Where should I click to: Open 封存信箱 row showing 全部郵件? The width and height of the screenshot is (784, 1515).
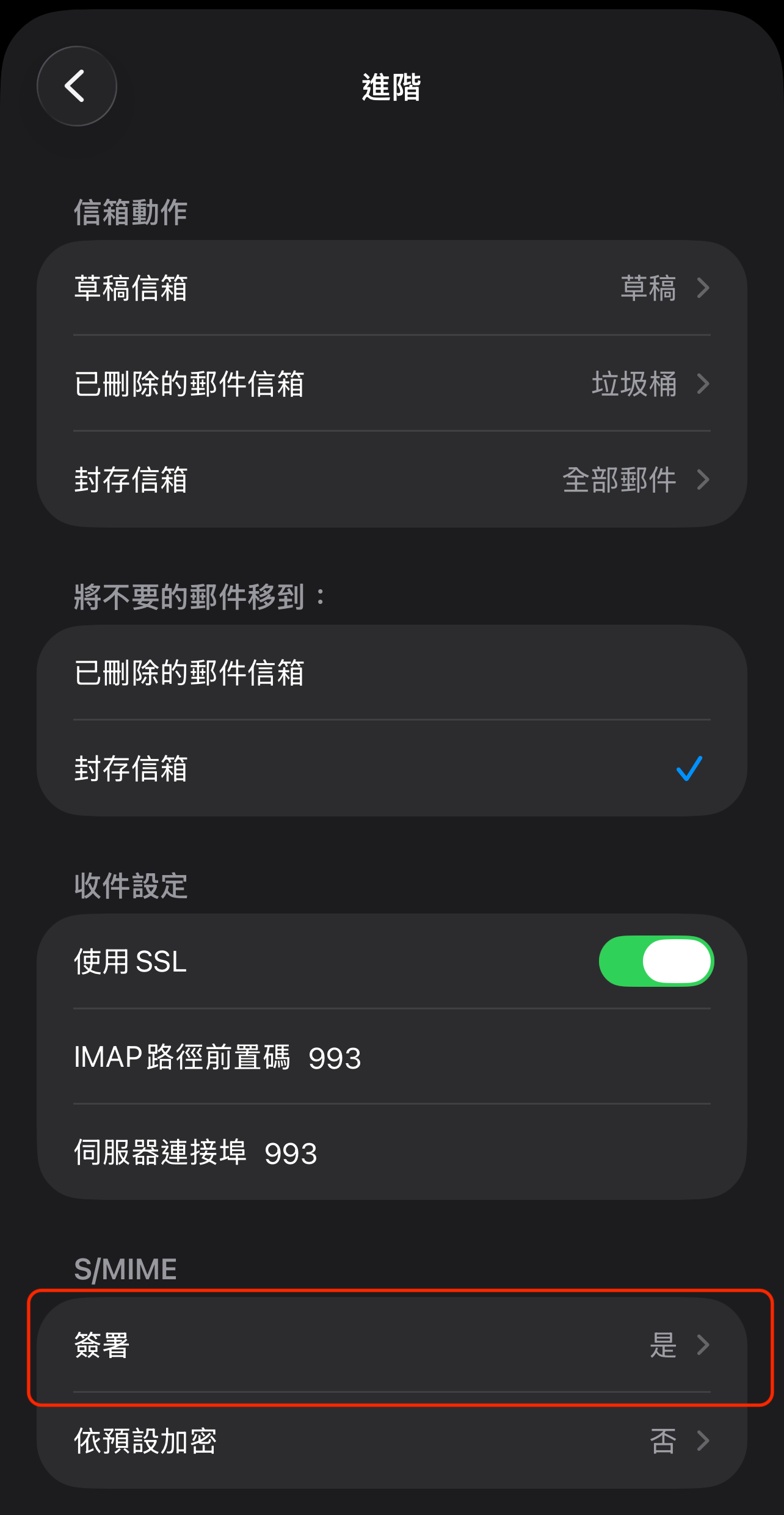[x=391, y=479]
